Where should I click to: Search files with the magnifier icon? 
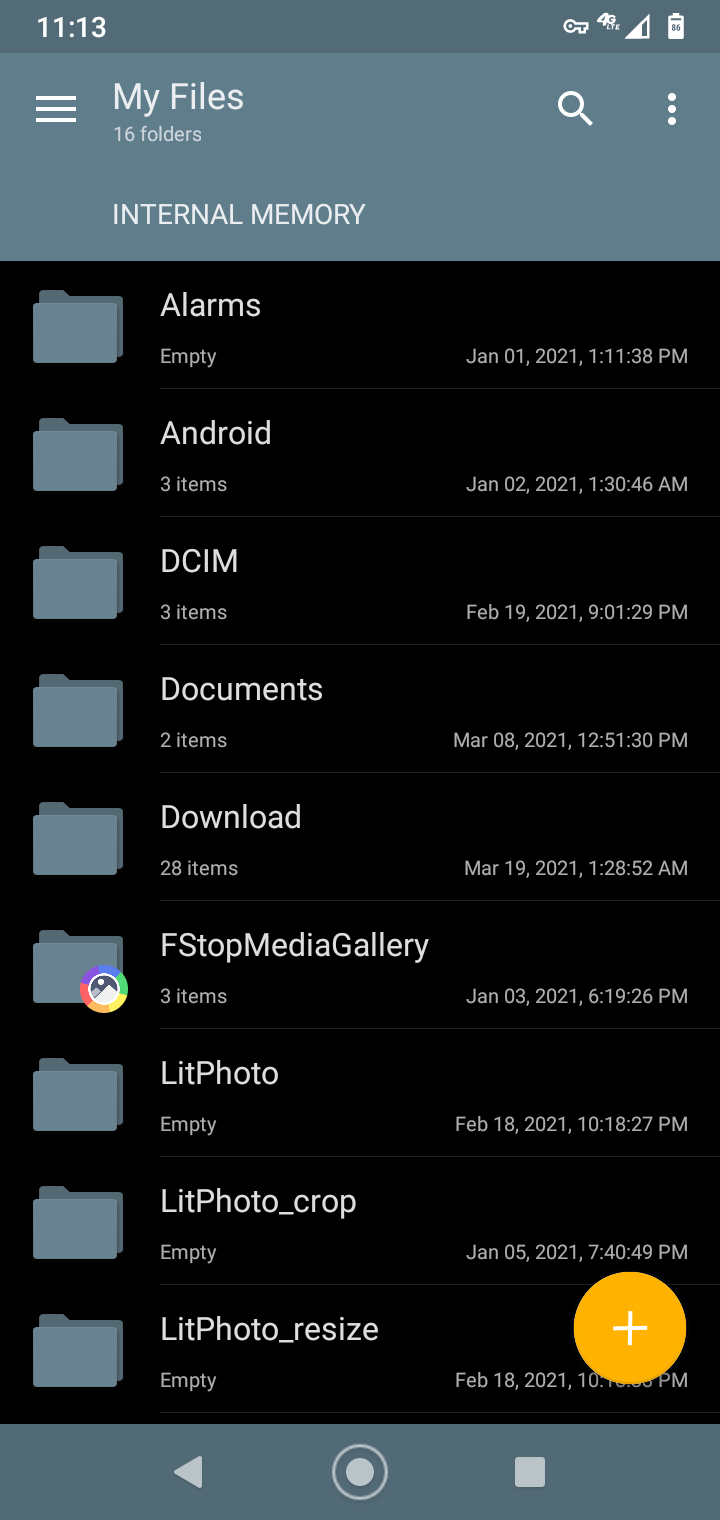pos(575,108)
